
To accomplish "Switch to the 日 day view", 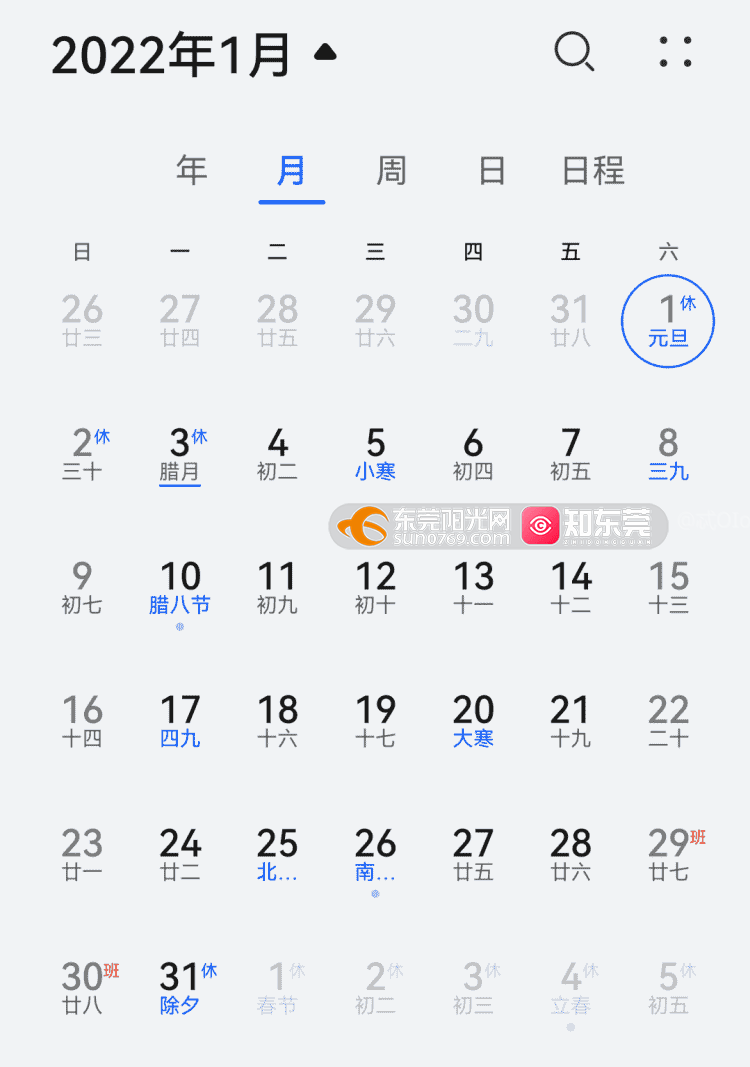I will (491, 171).
